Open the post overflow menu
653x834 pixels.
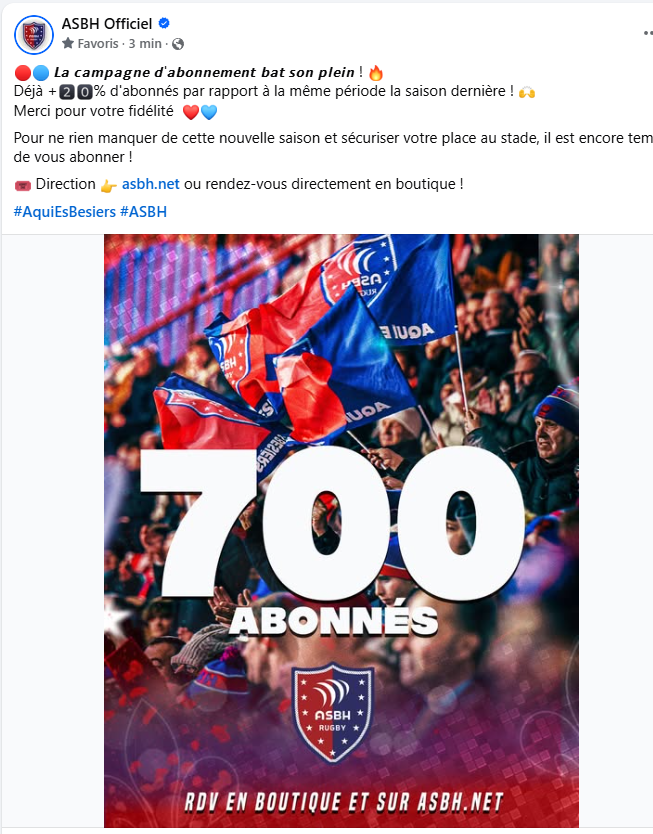[x=647, y=33]
